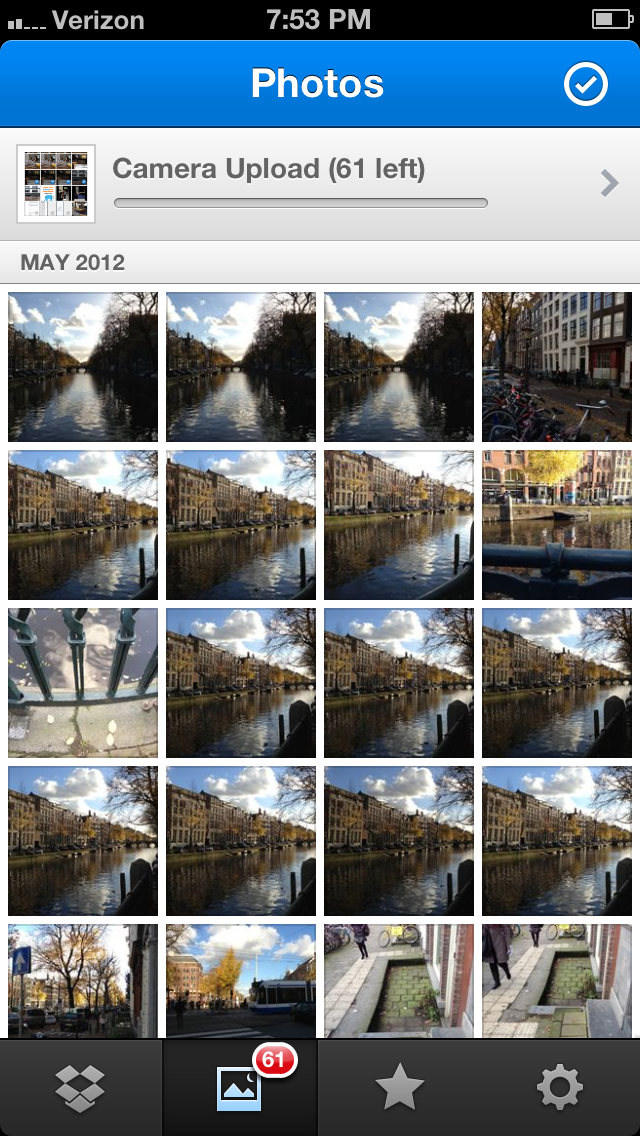View the photo with the blue railing and boat
The width and height of the screenshot is (640, 1136).
[x=557, y=525]
